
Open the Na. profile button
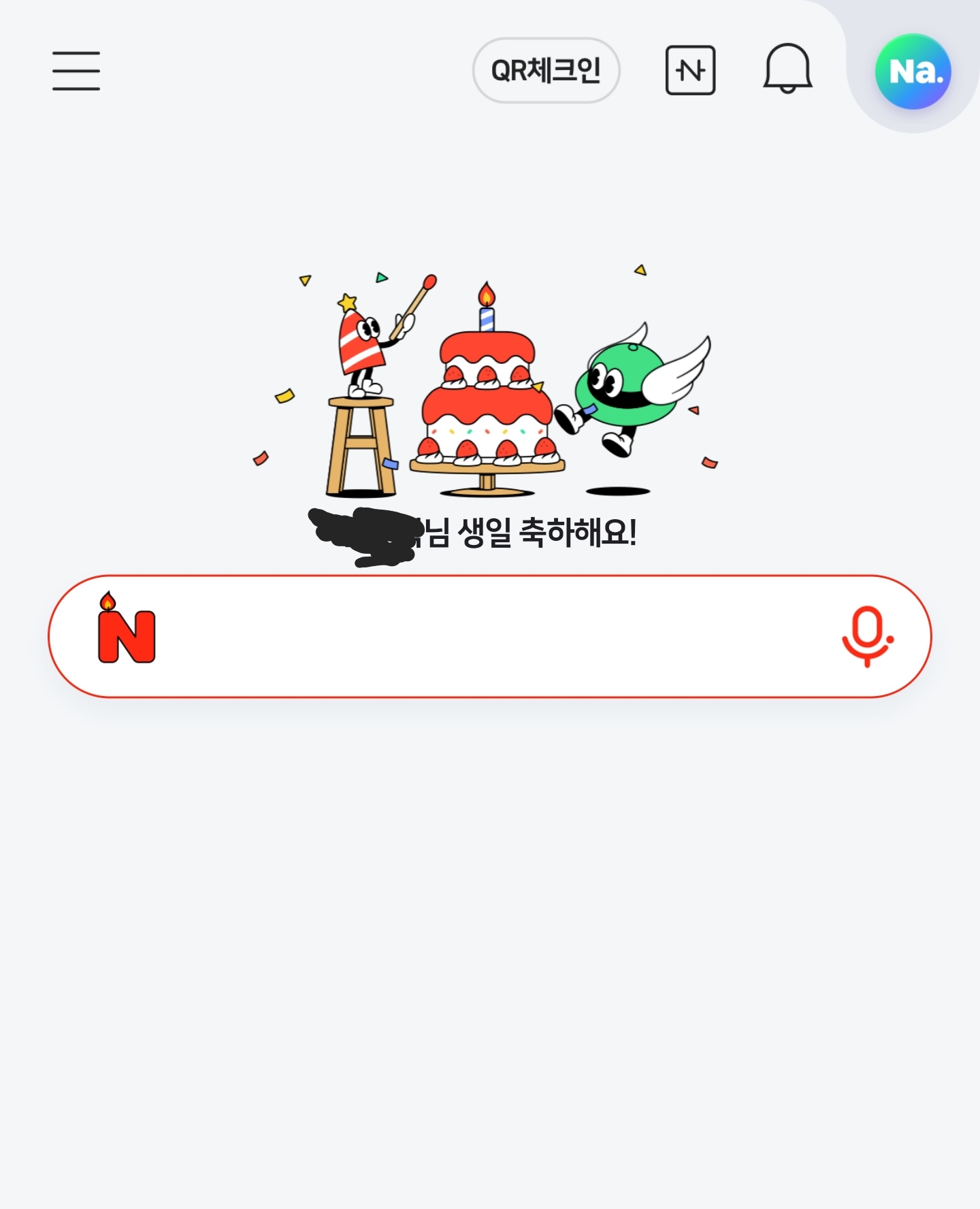coord(913,71)
